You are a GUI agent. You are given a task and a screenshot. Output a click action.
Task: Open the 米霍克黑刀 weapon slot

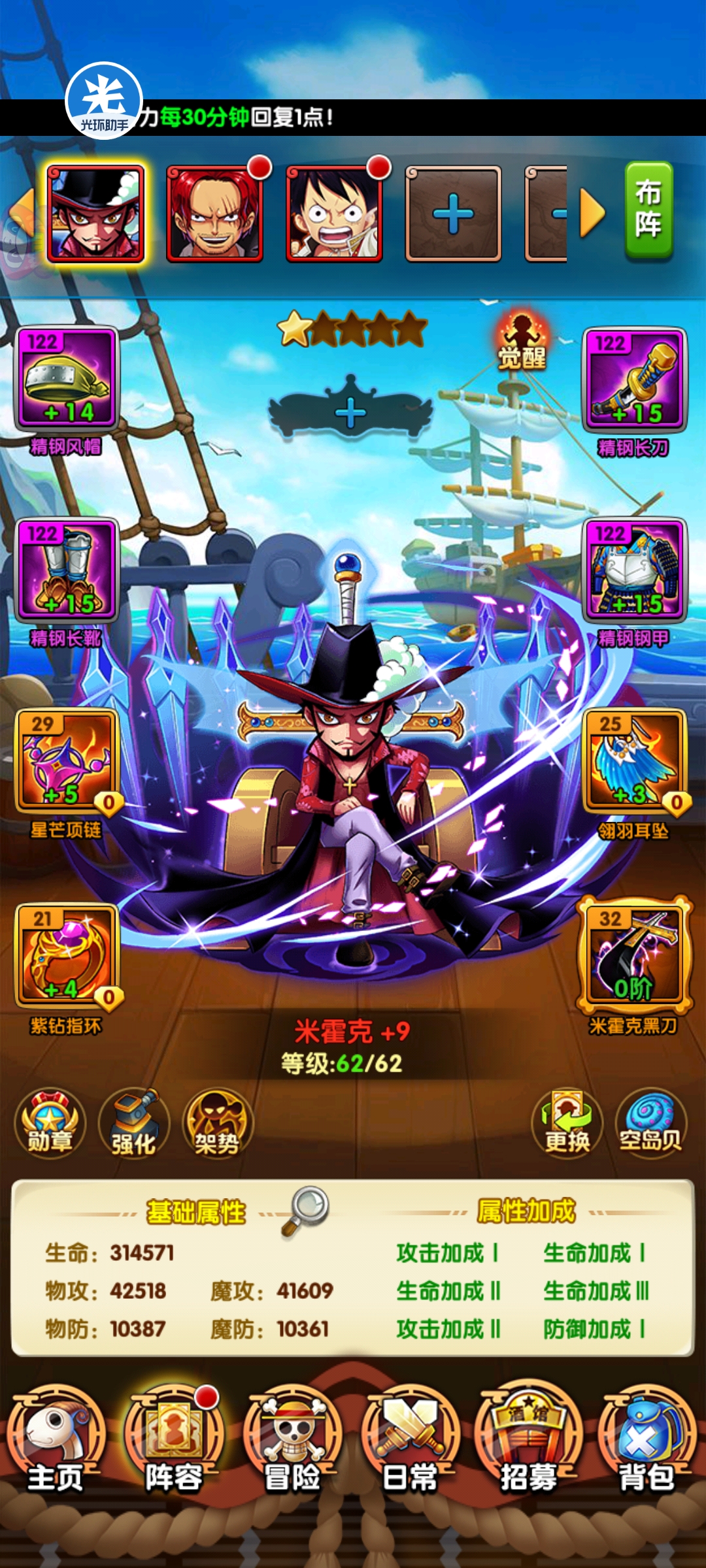(x=633, y=955)
